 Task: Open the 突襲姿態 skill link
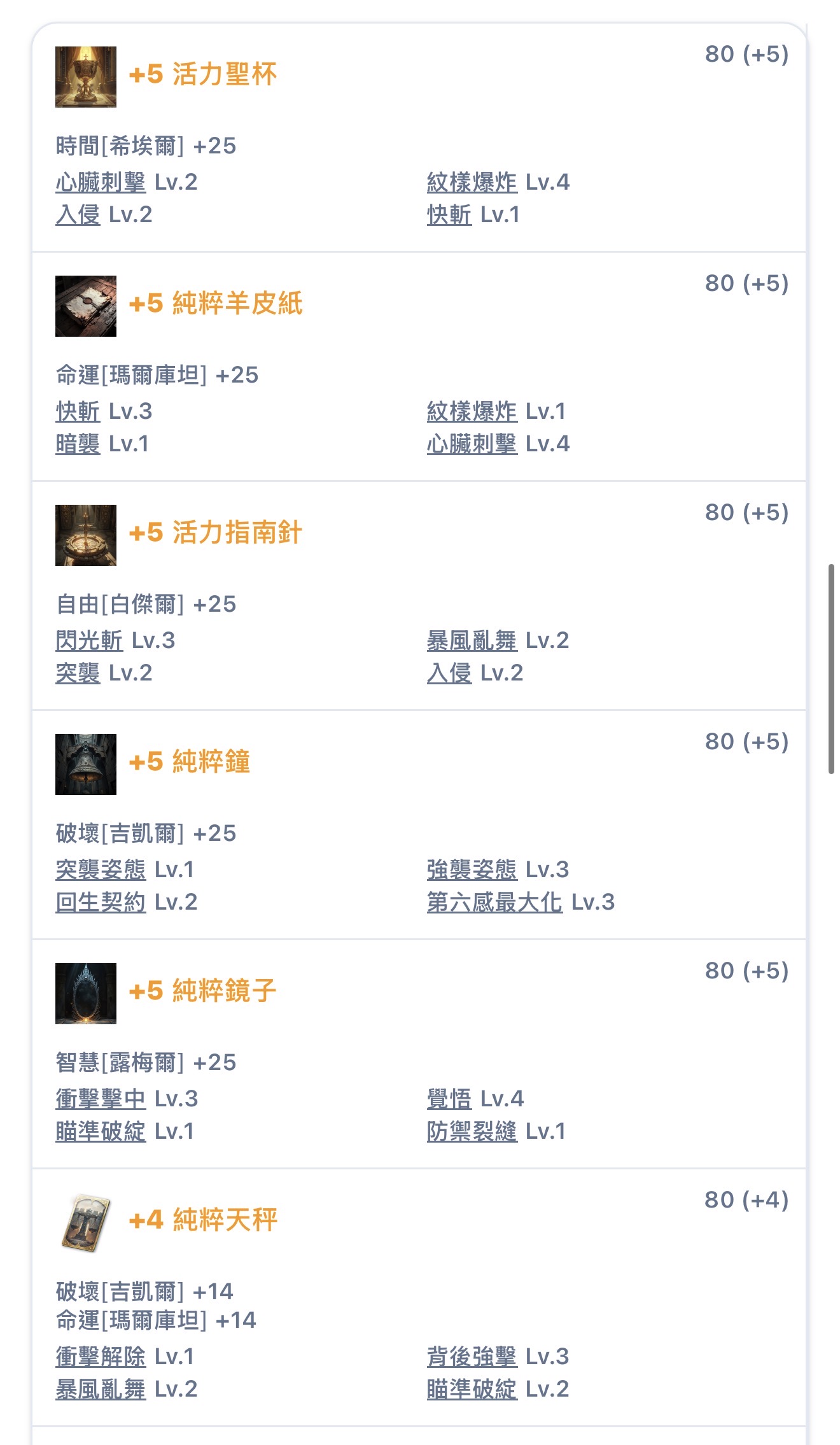coord(101,870)
